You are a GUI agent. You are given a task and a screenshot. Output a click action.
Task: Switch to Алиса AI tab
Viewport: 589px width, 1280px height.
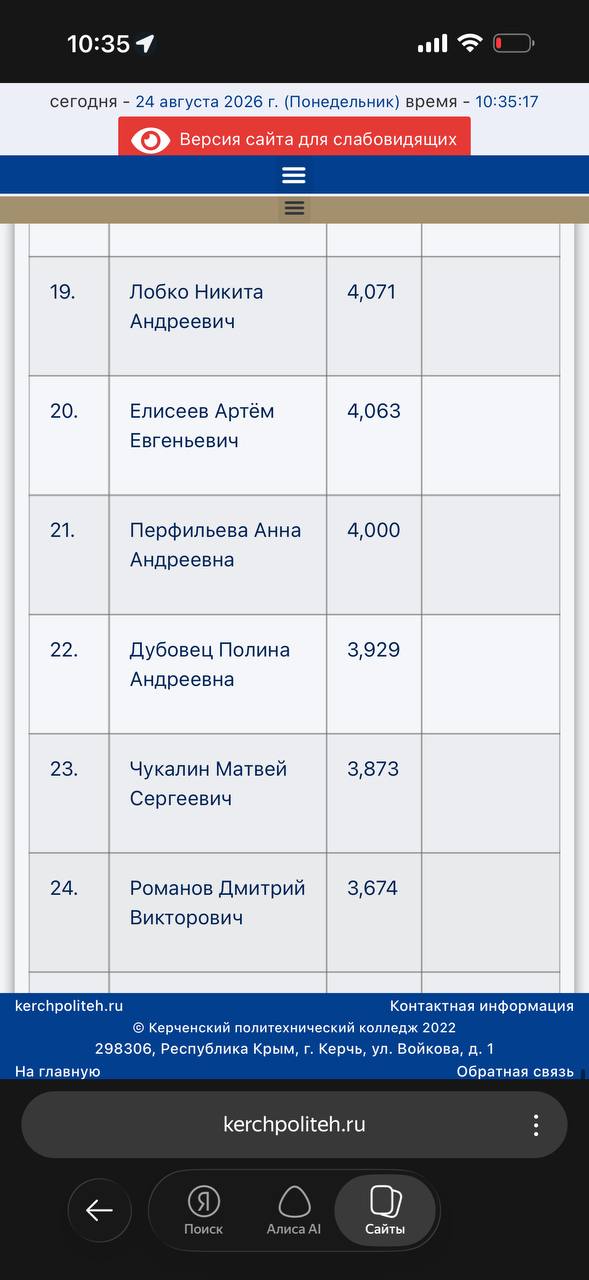(x=294, y=1211)
